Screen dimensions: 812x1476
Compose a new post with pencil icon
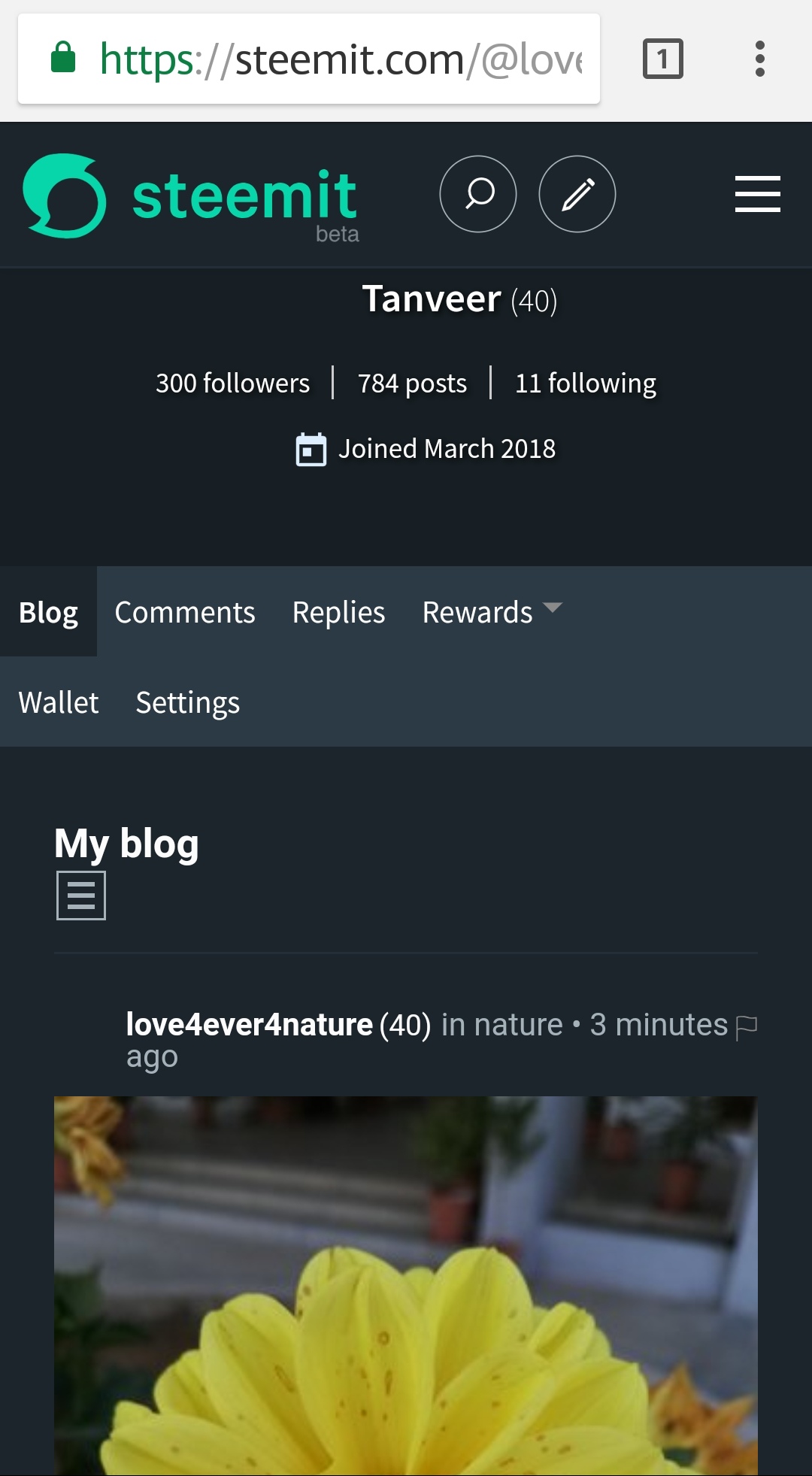(577, 194)
